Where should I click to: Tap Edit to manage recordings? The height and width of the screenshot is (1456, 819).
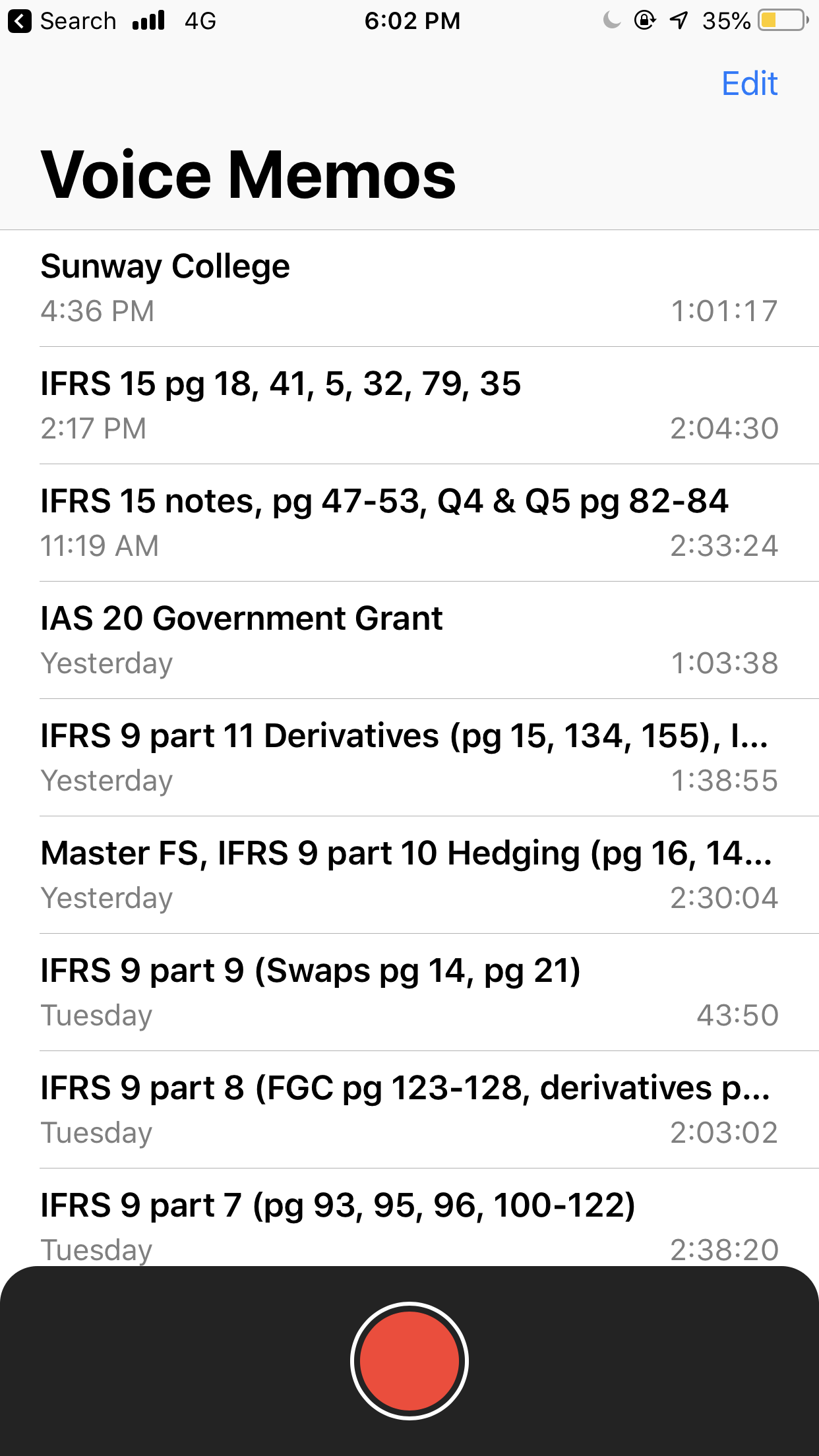tap(749, 84)
